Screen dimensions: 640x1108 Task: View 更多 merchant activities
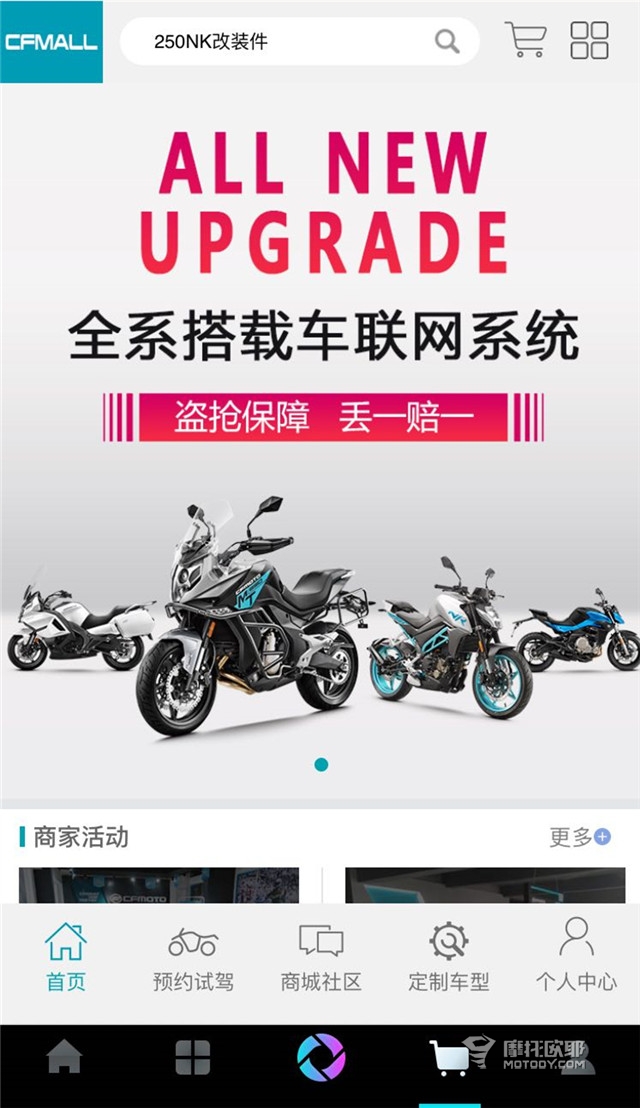(580, 837)
